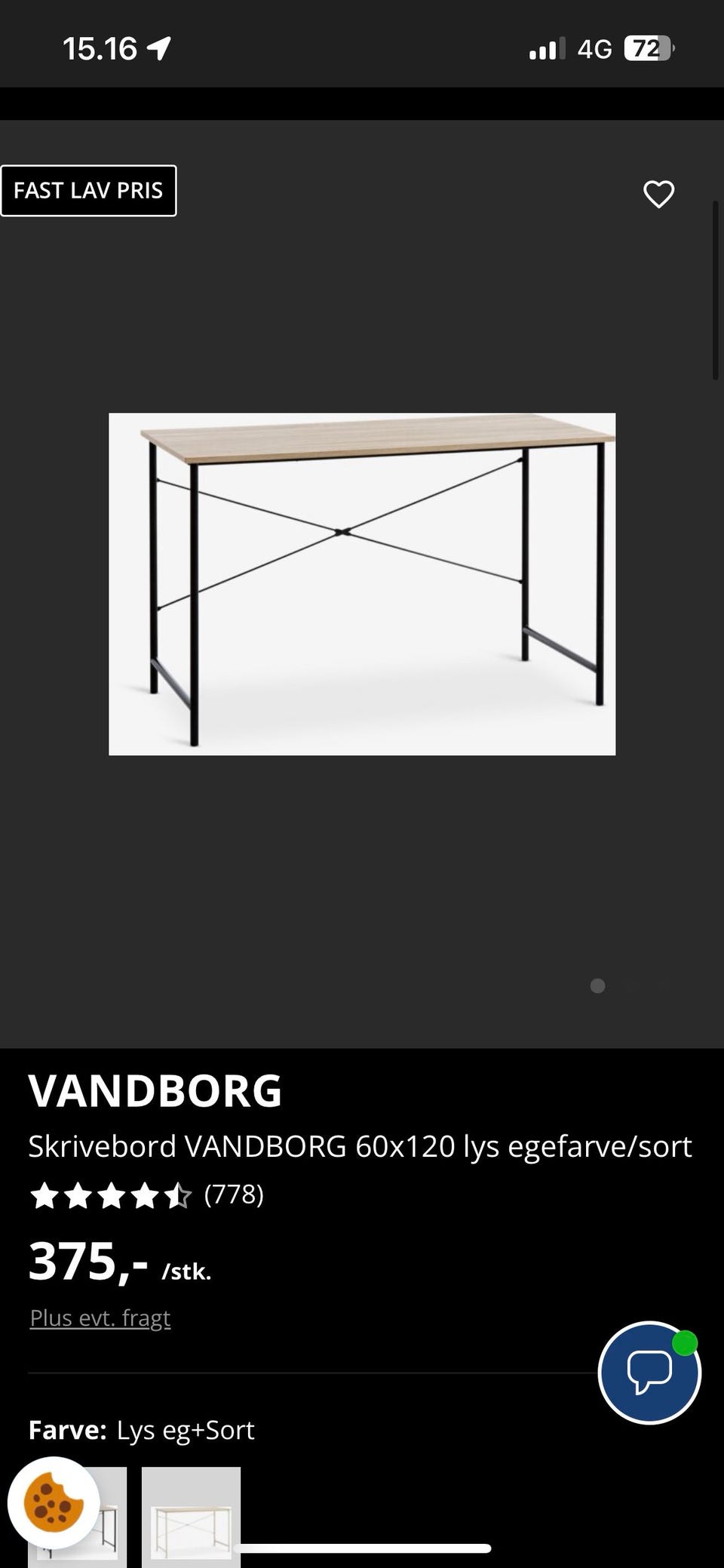The image size is (724, 1568).
Task: Select the active first carousel dot
Action: 597,985
